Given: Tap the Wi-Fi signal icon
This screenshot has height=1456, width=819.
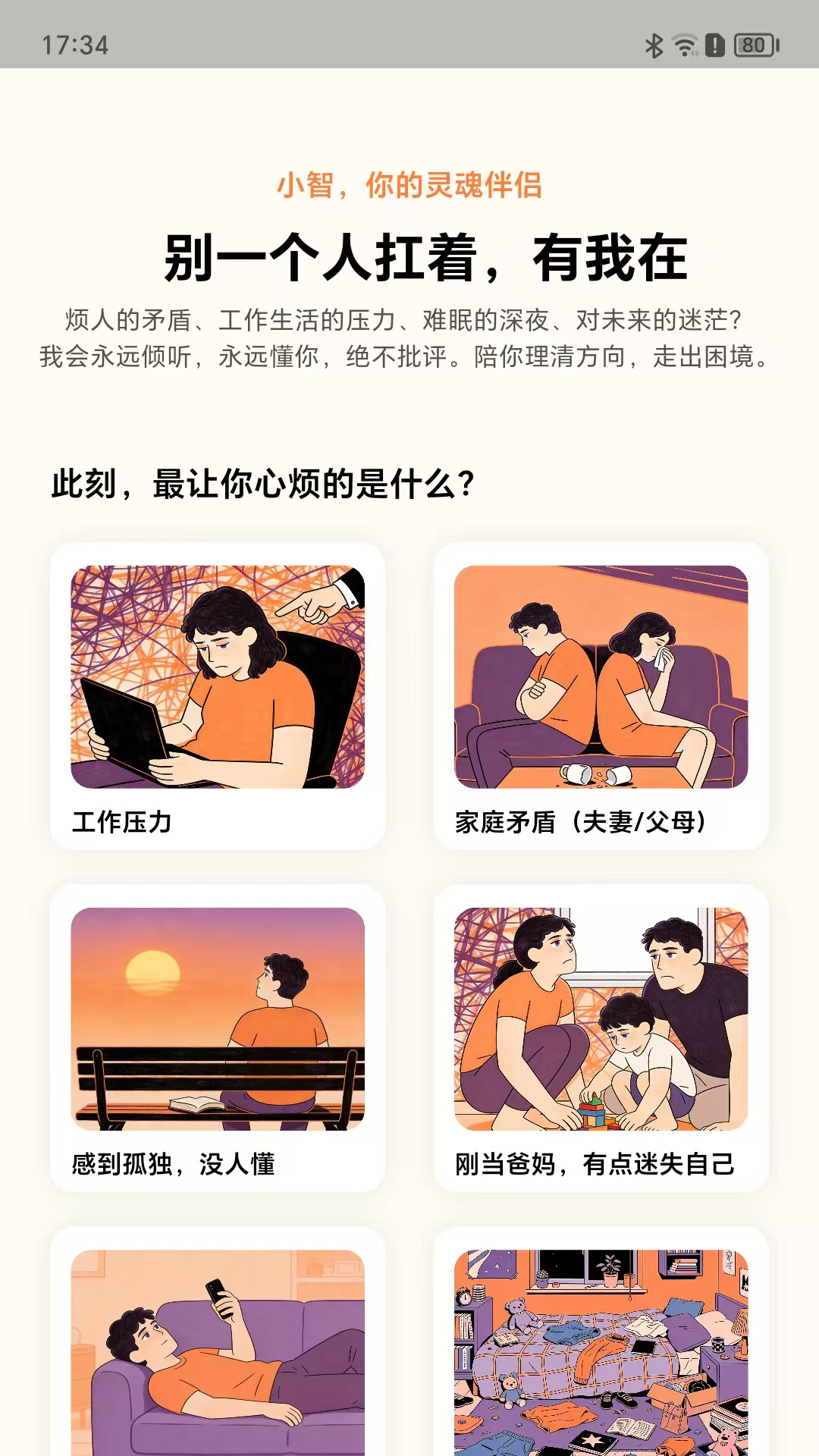Looking at the screenshot, I should coord(683,43).
